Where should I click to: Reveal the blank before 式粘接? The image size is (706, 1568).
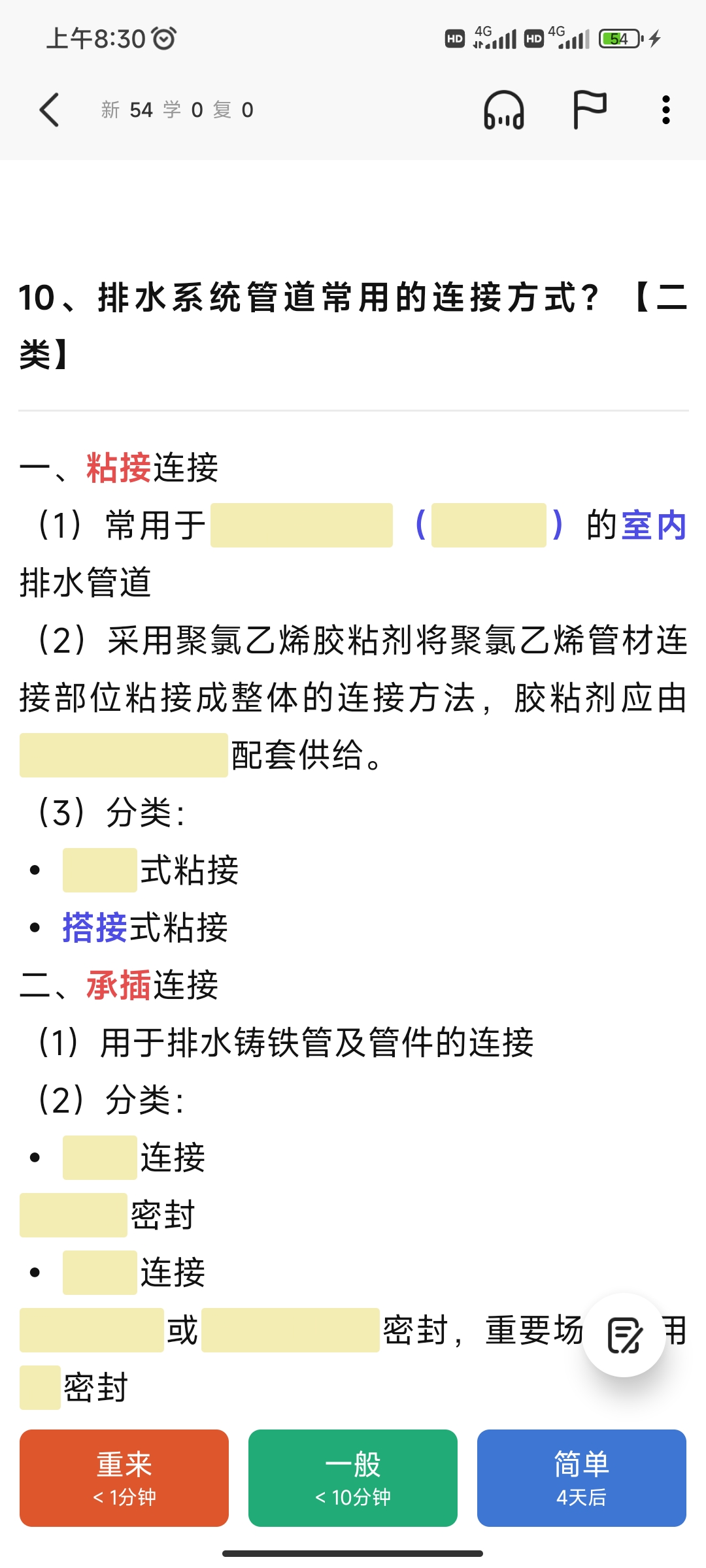pos(100,870)
